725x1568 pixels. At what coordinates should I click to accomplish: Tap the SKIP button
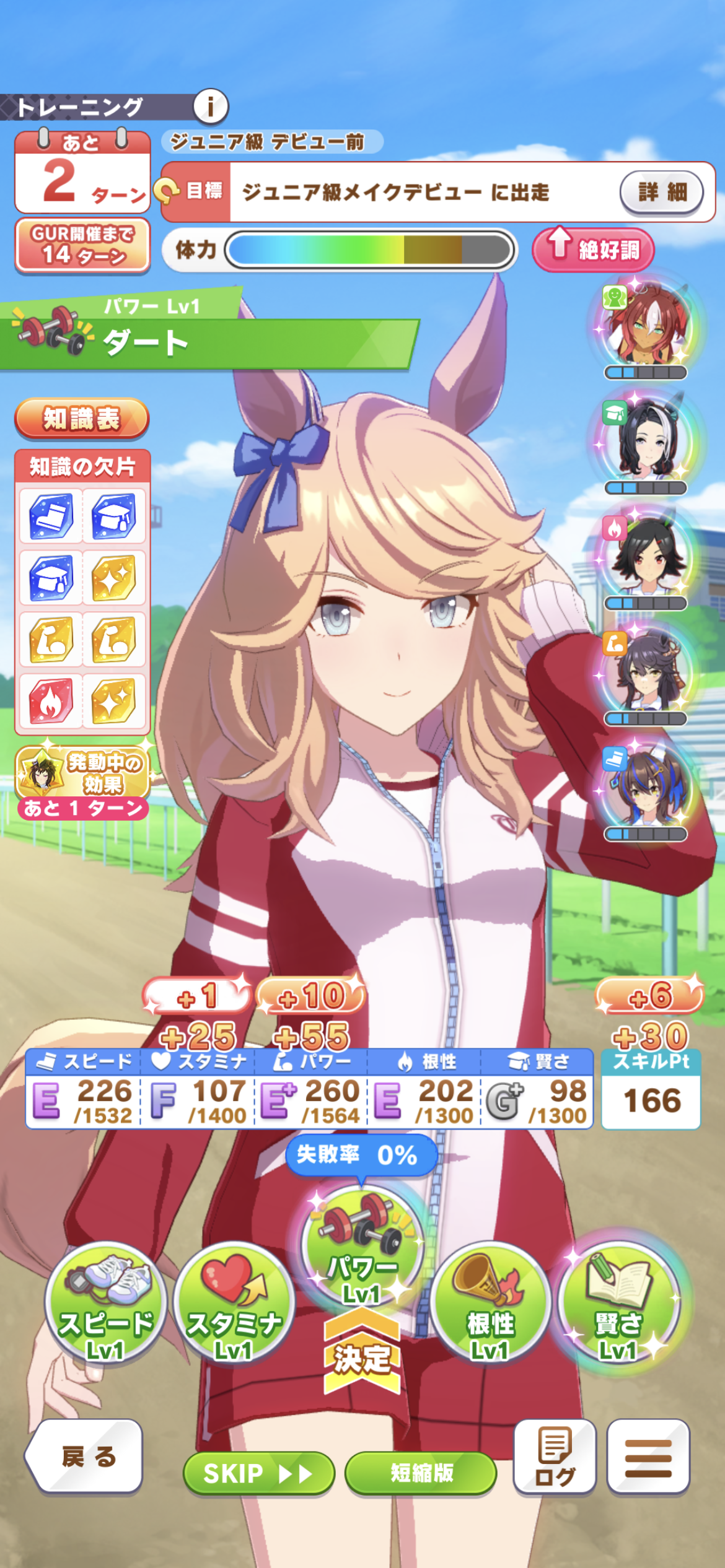[x=258, y=1473]
